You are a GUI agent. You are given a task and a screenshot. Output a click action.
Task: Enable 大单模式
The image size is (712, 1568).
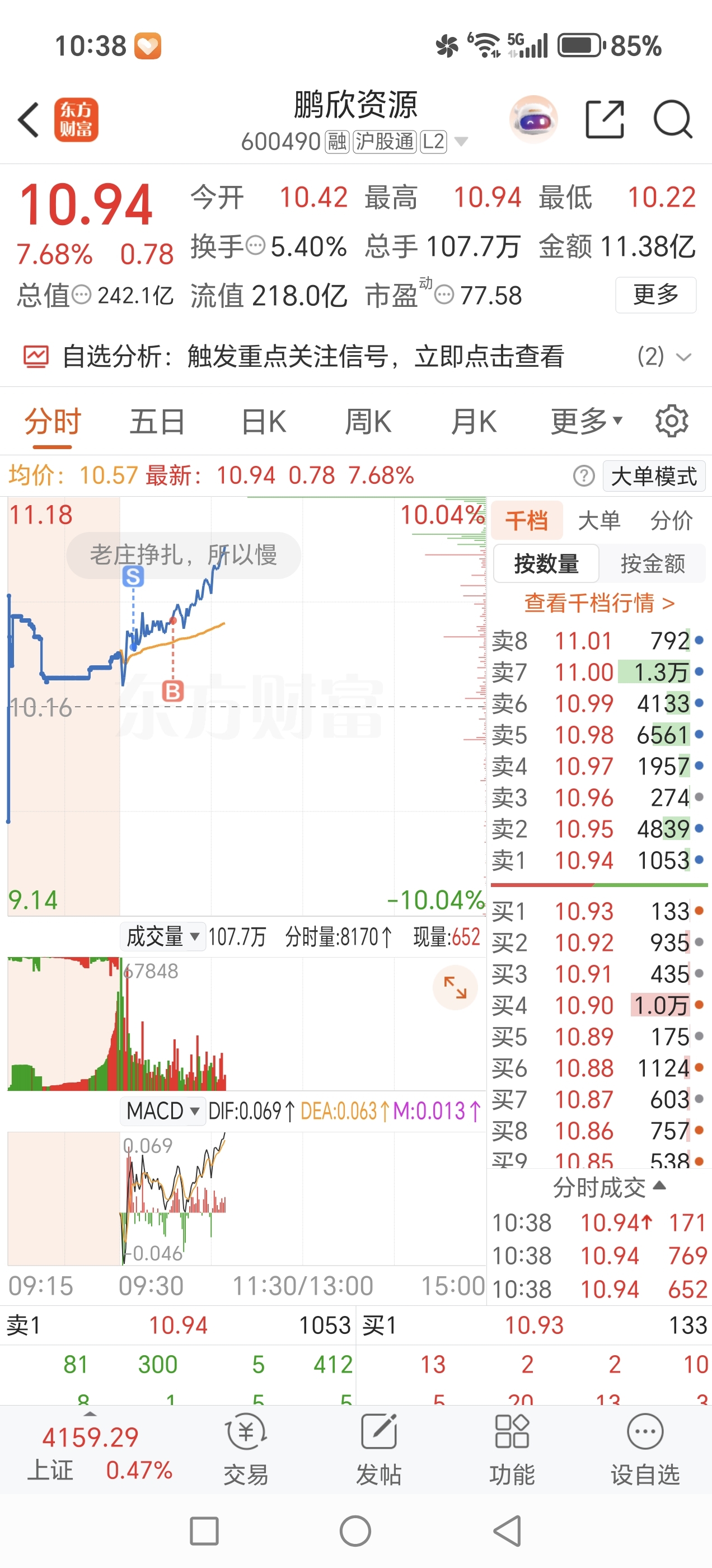(654, 476)
